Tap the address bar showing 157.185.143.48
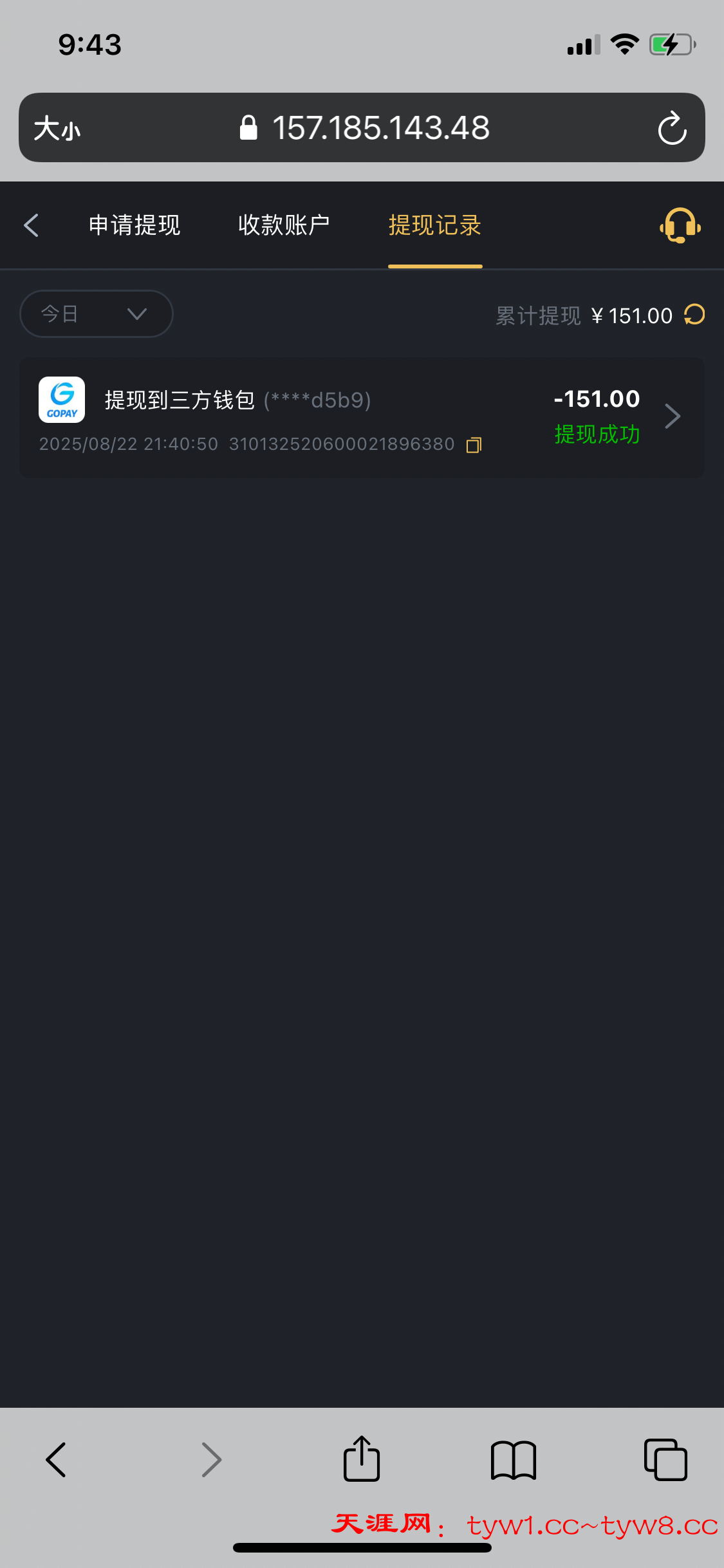724x1568 pixels. (x=380, y=128)
